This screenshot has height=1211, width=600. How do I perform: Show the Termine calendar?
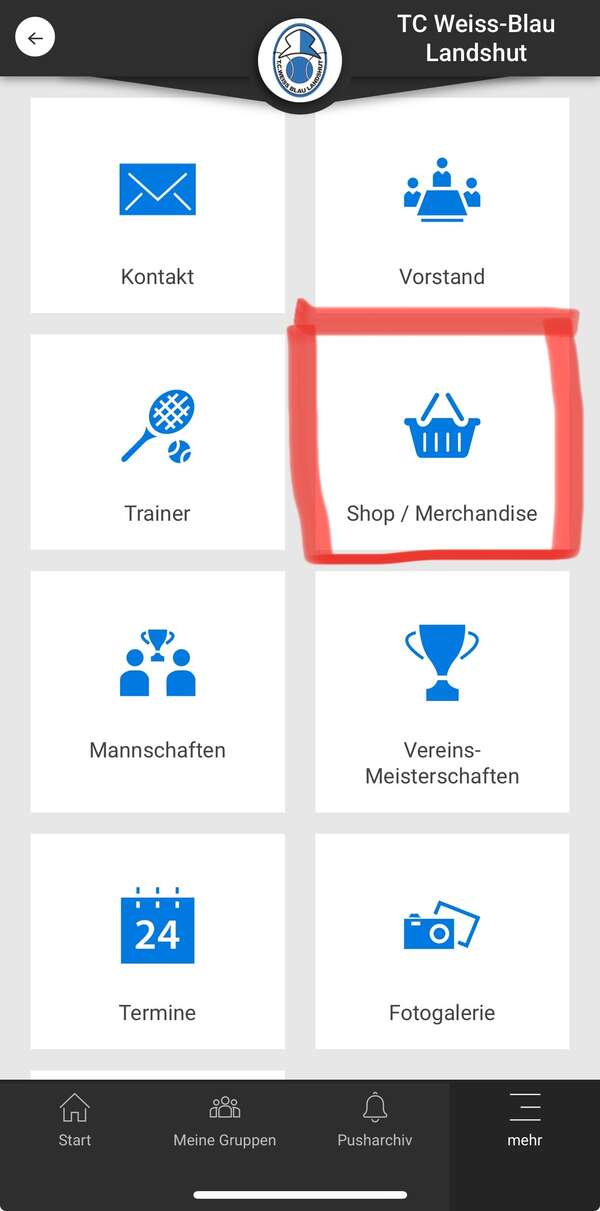(157, 941)
